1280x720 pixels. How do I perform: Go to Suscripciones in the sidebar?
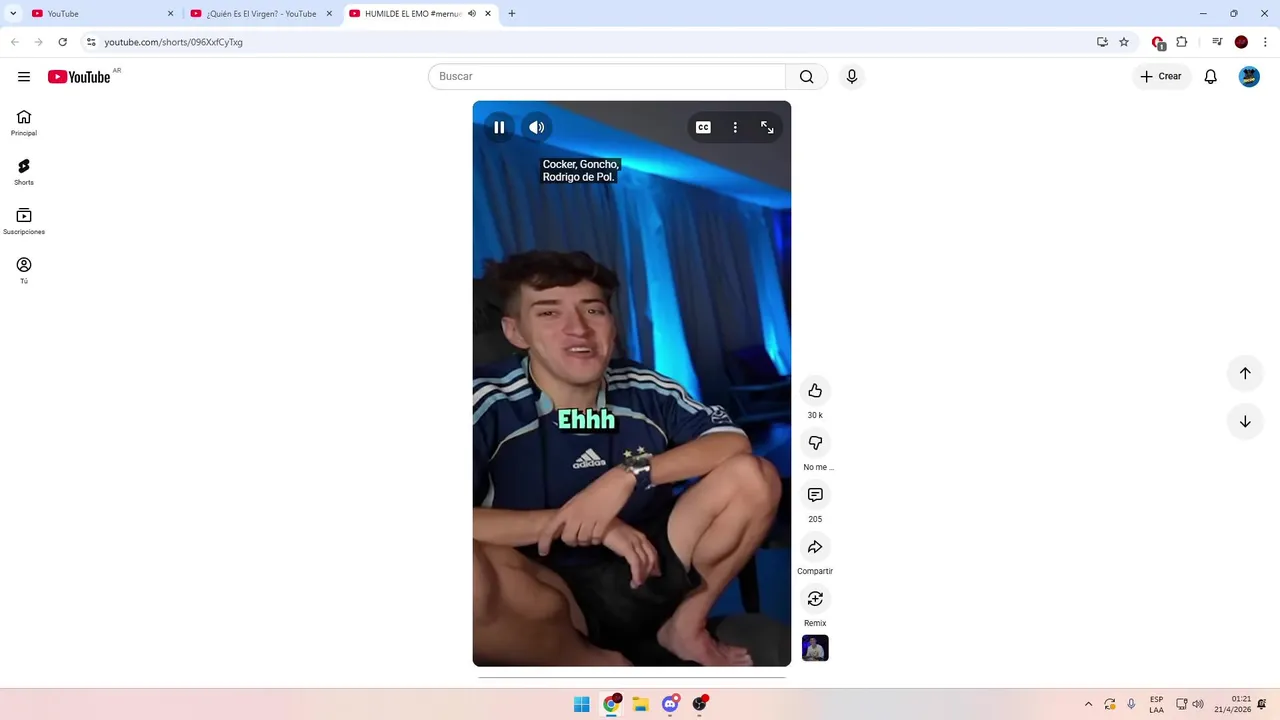(24, 221)
